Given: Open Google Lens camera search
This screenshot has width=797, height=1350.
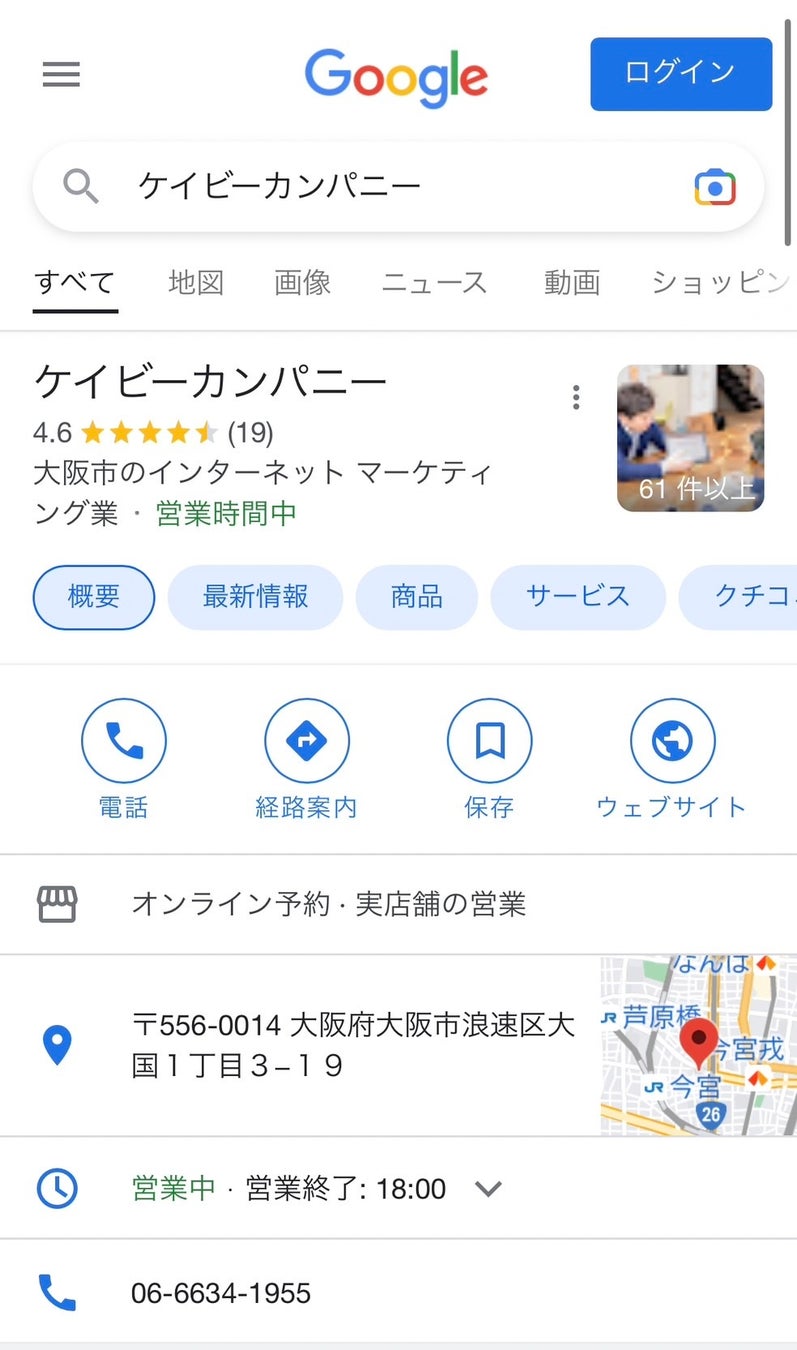Looking at the screenshot, I should 715,187.
